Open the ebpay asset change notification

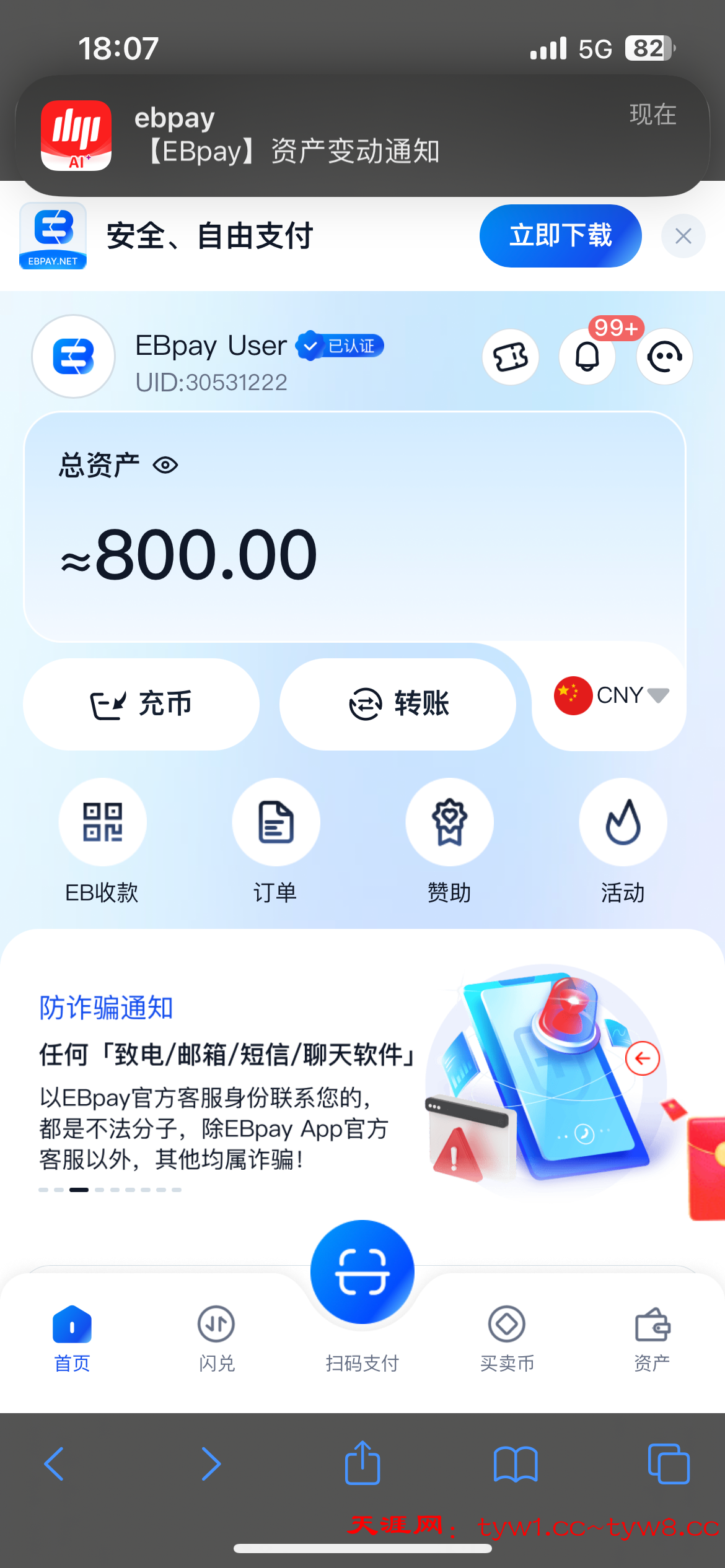[x=362, y=135]
